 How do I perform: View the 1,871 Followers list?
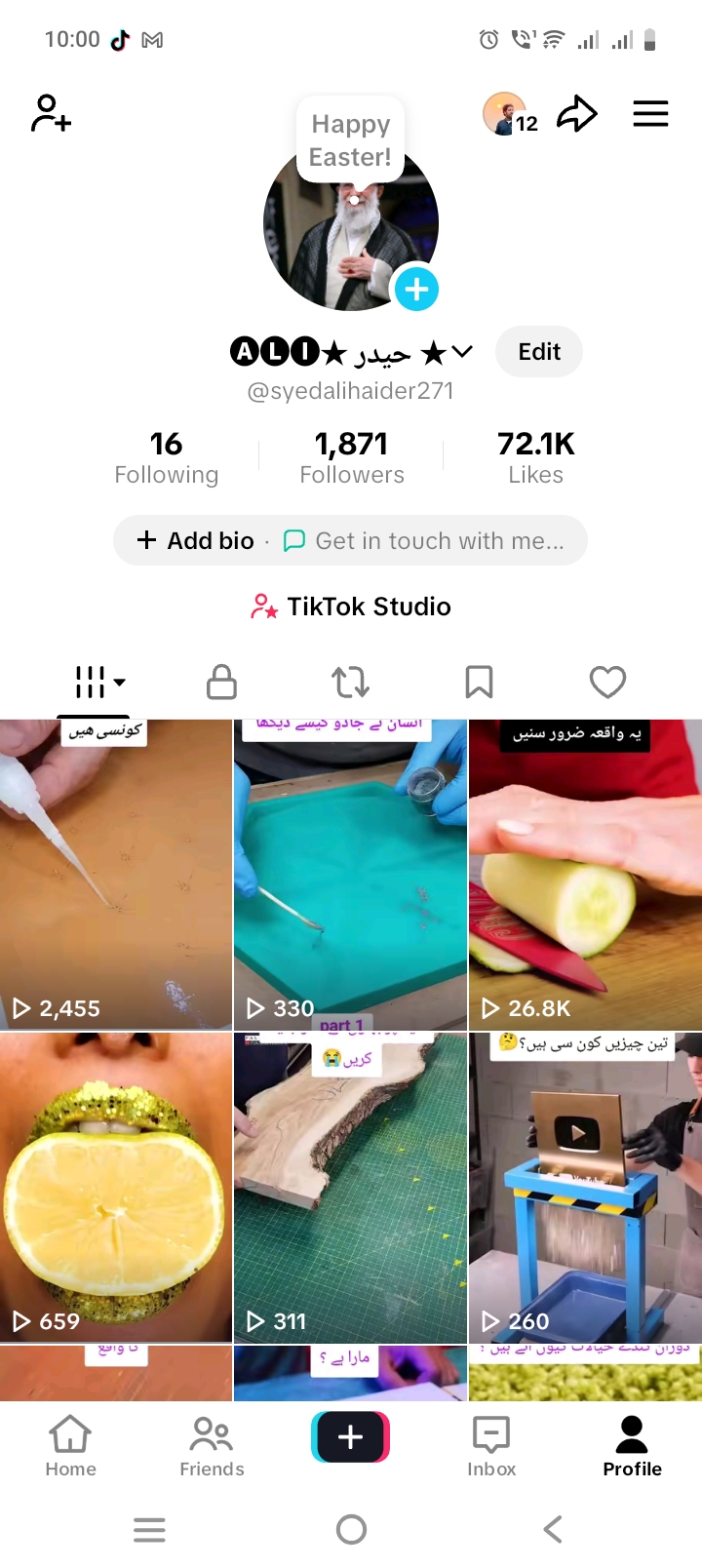[x=351, y=457]
